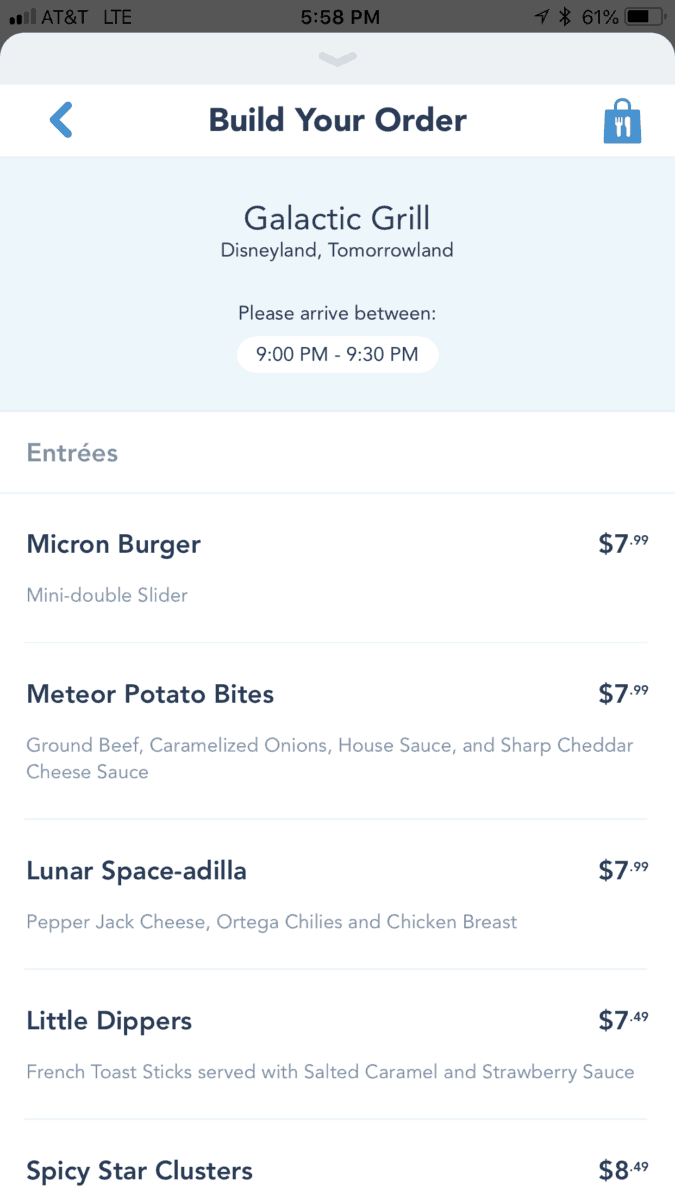The width and height of the screenshot is (675, 1200).
Task: Go back from Build Your Order
Action: 61,120
